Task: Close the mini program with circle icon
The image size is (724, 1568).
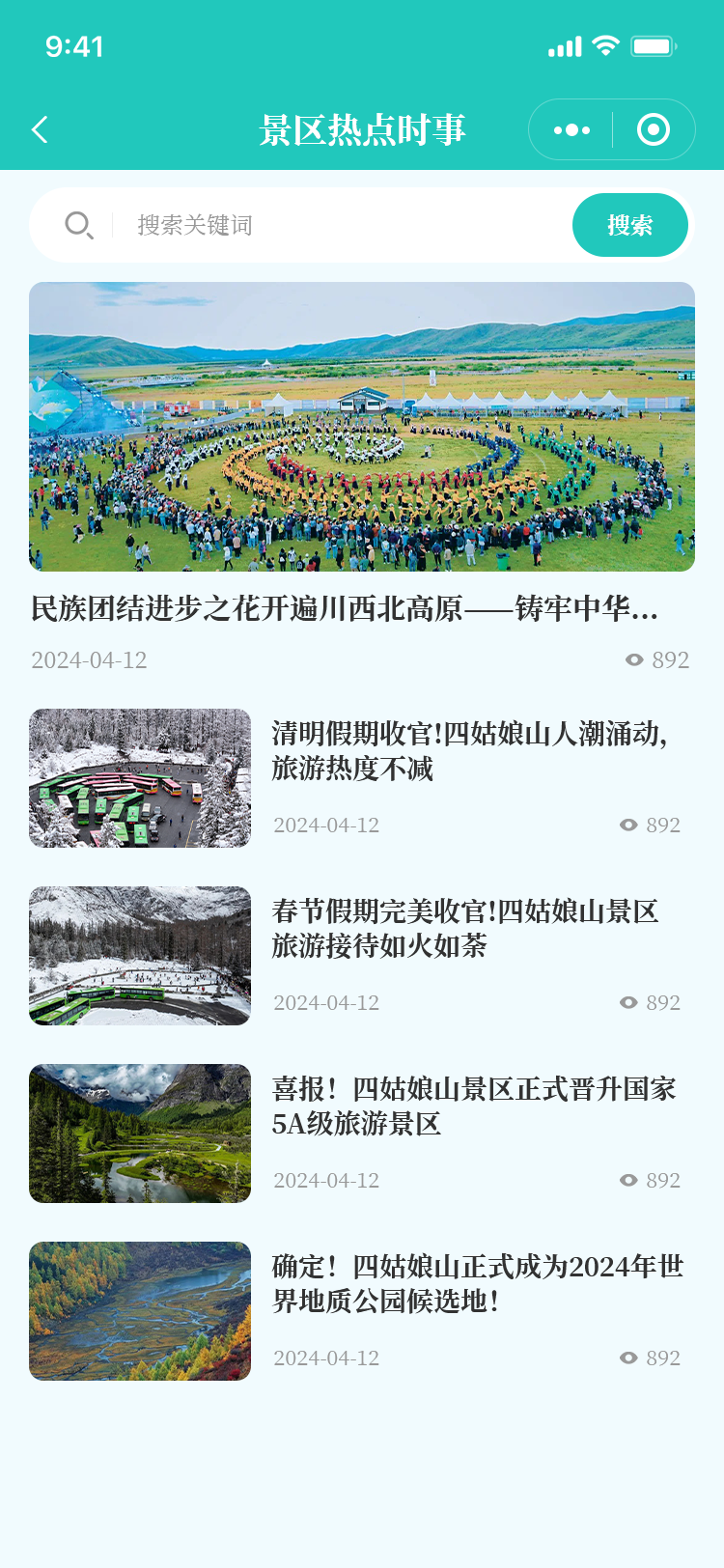Action: [654, 129]
